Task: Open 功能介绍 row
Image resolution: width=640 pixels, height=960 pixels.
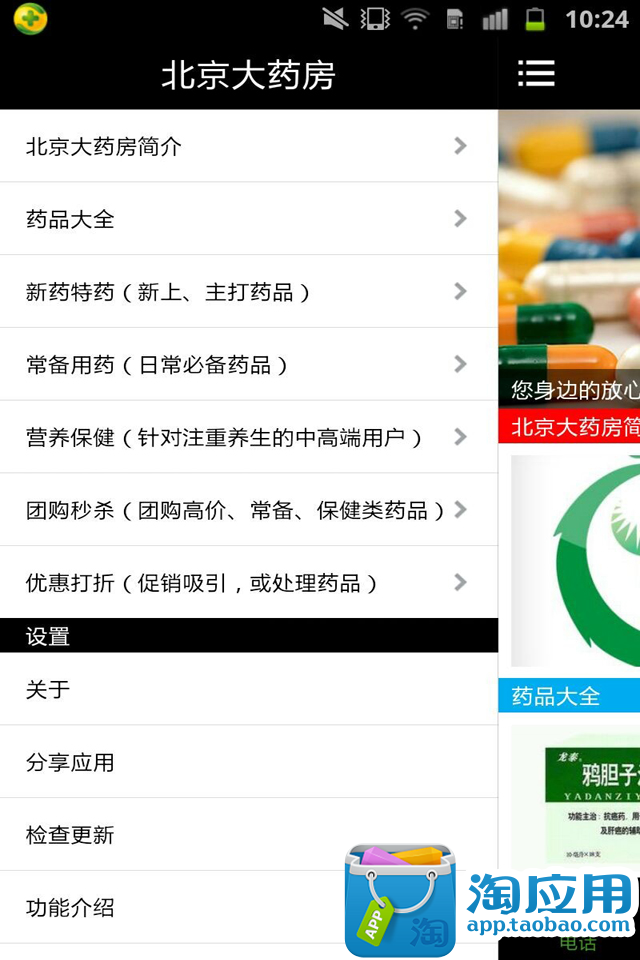Action: tap(170, 907)
